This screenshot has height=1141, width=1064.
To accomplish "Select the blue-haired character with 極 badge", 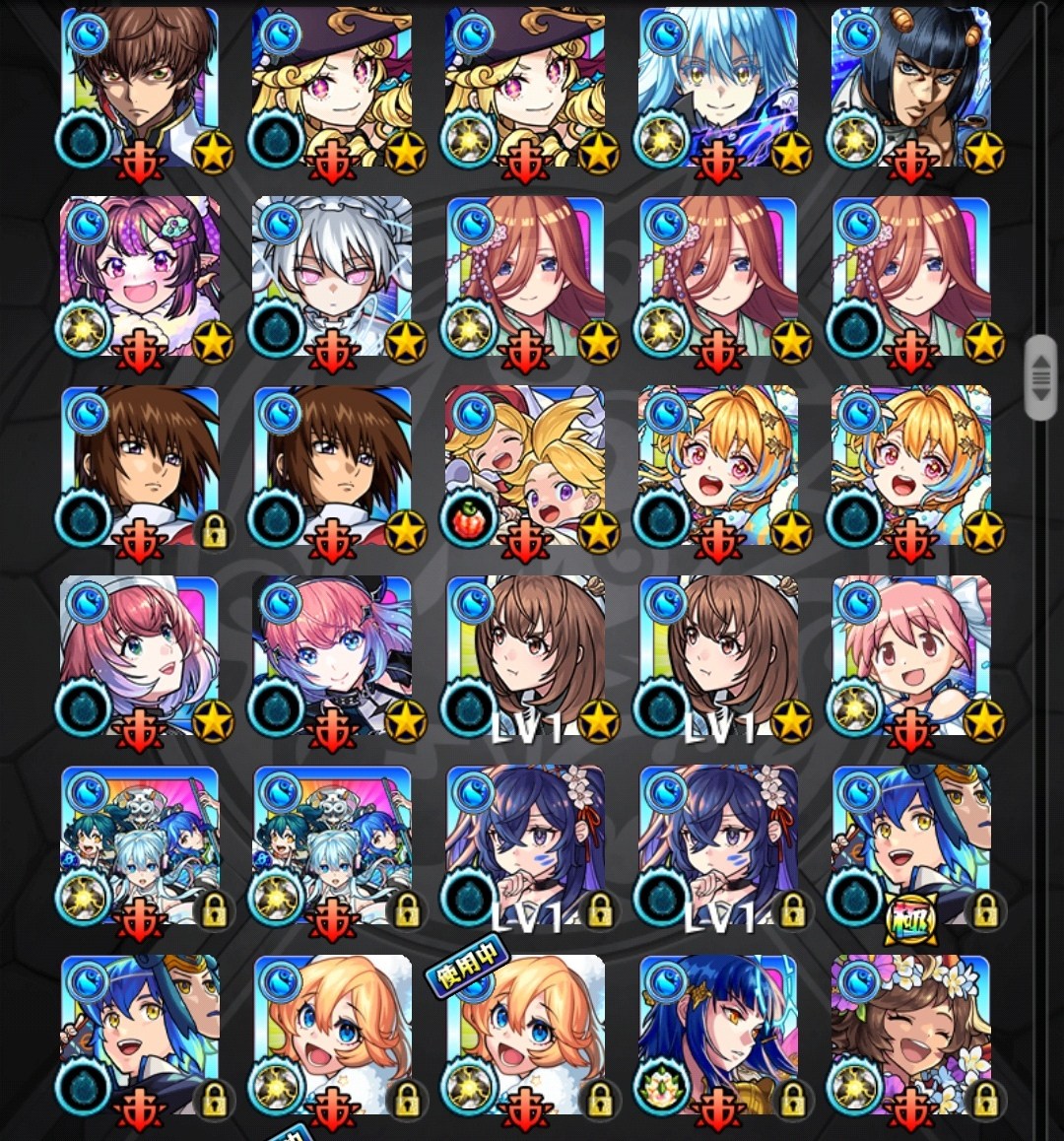I will point(911,845).
